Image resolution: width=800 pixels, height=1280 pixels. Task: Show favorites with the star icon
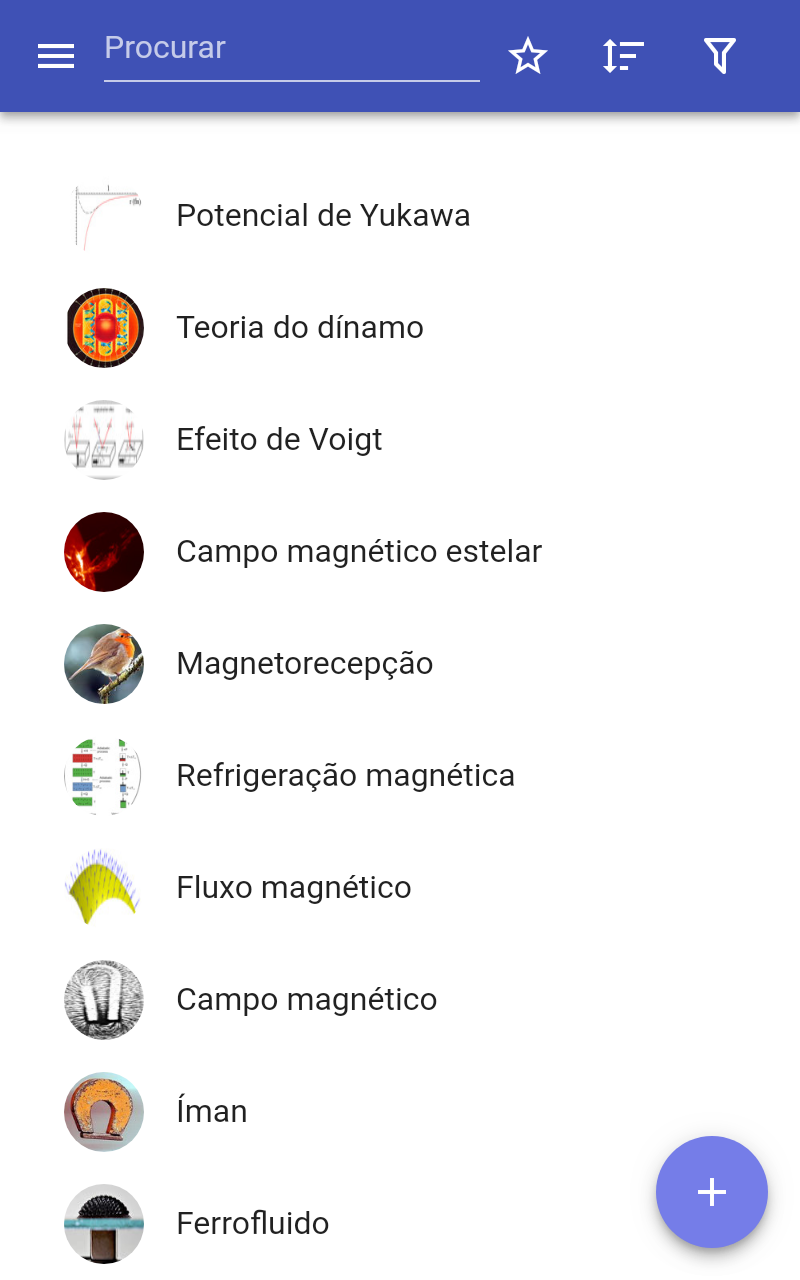click(528, 56)
